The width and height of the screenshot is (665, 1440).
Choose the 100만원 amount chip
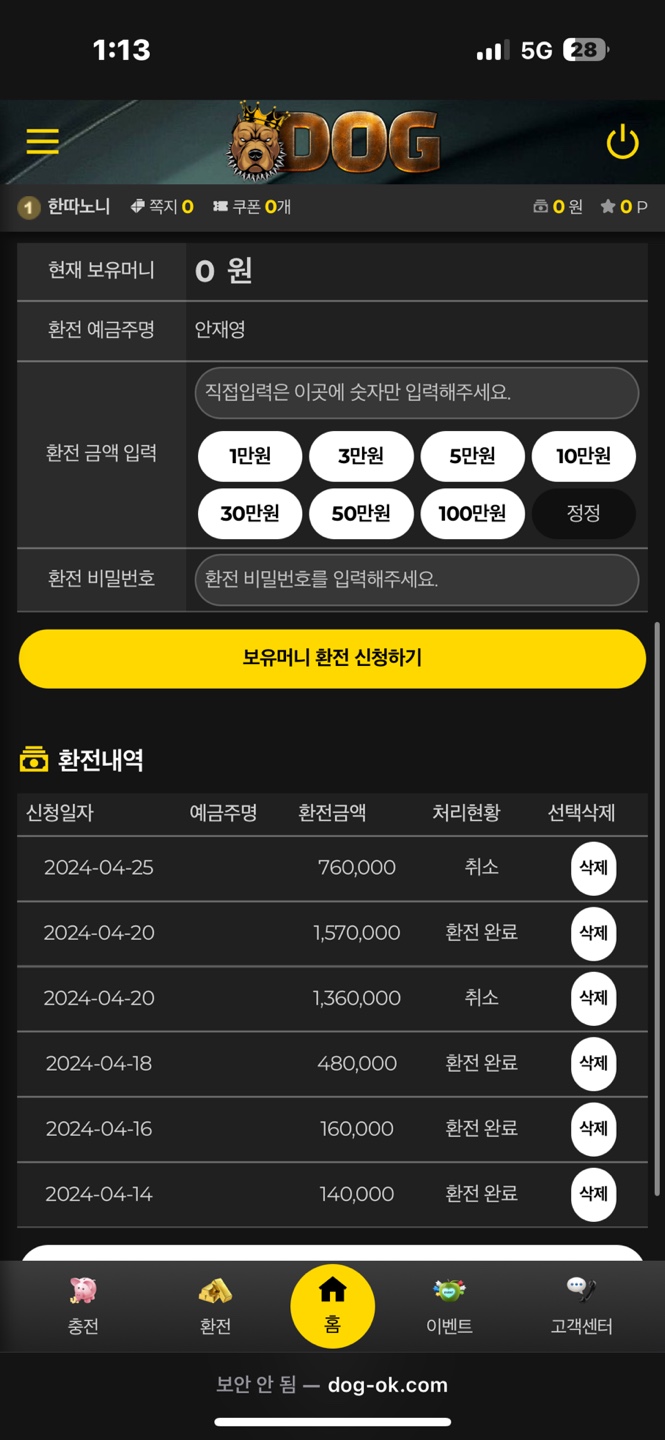click(472, 514)
